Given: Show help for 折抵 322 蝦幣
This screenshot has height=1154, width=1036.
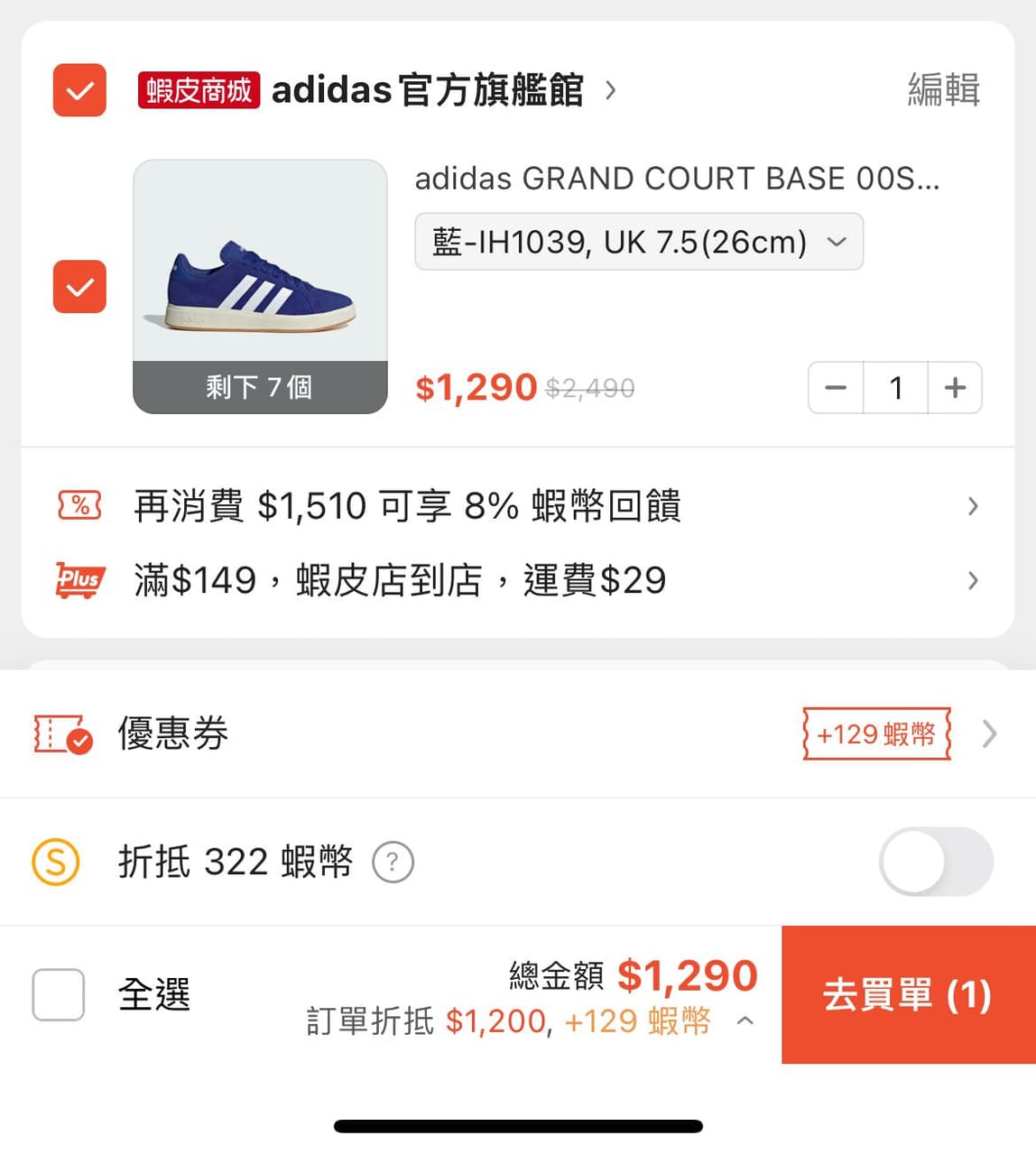Looking at the screenshot, I should click(x=393, y=863).
